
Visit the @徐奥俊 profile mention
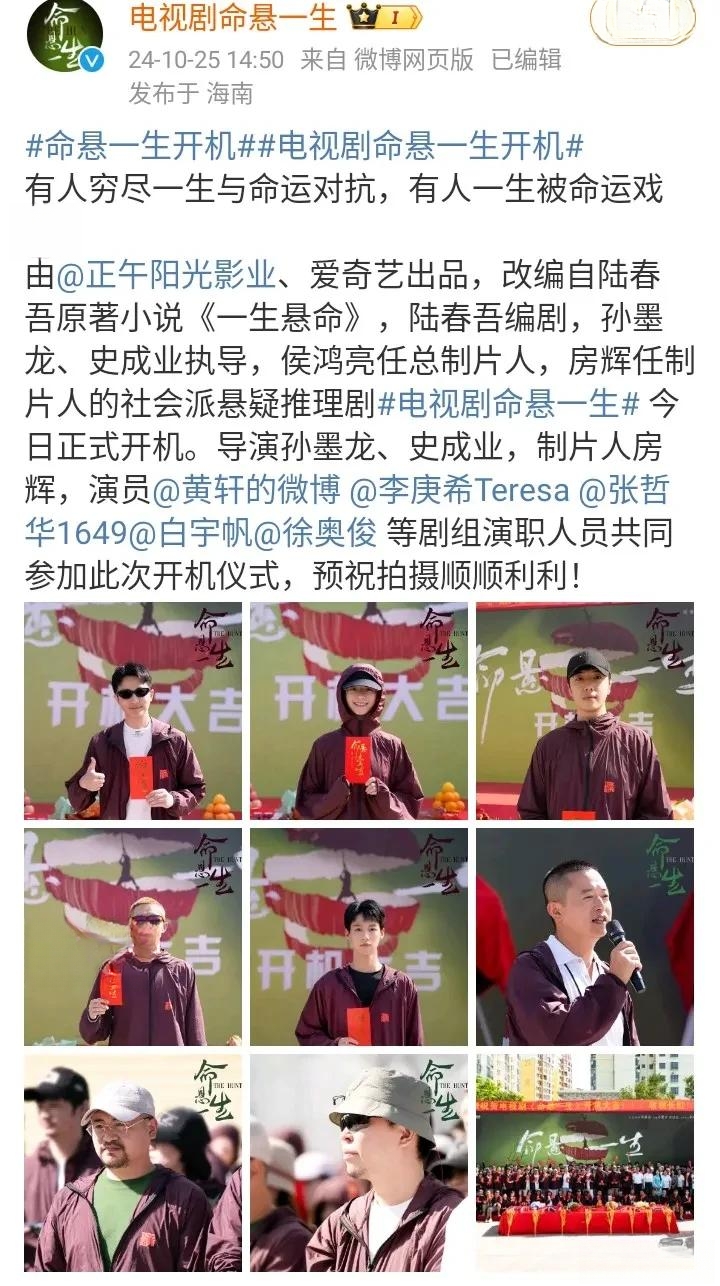pyautogui.click(x=316, y=534)
